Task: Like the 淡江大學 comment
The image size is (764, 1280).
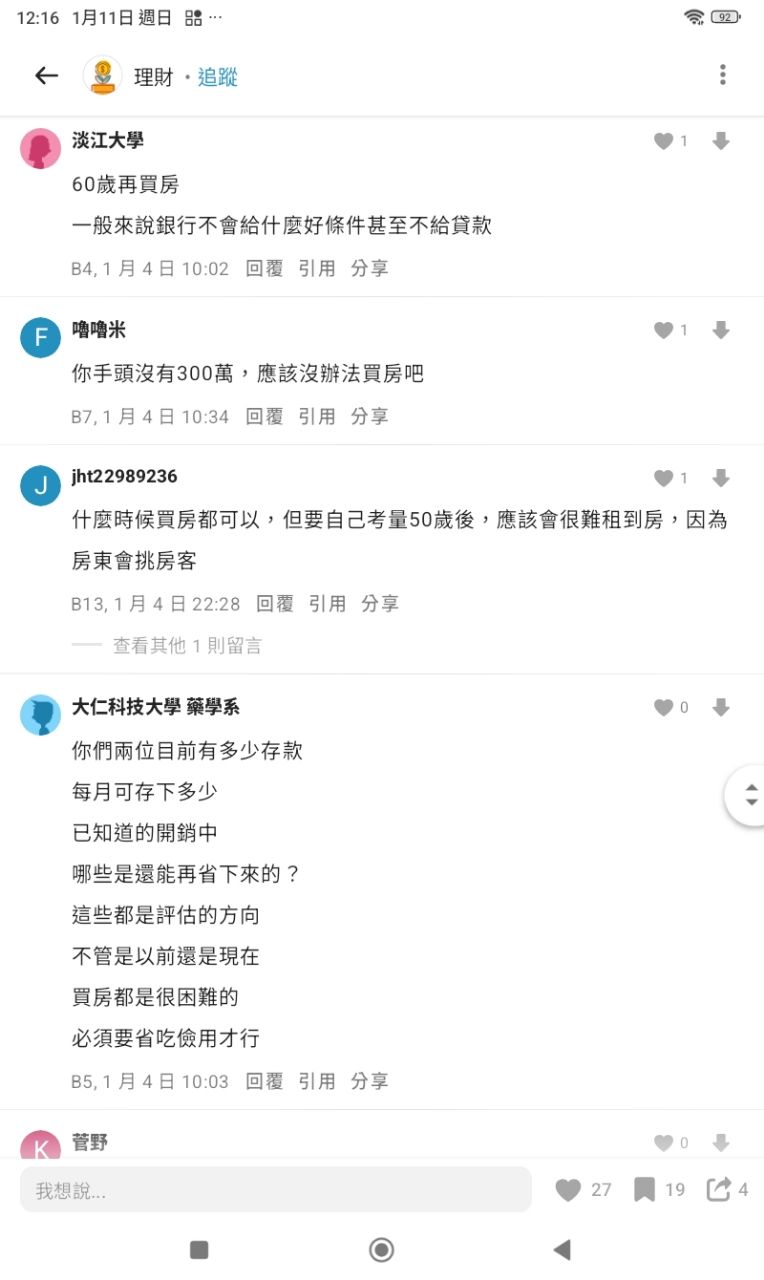Action: click(x=663, y=142)
